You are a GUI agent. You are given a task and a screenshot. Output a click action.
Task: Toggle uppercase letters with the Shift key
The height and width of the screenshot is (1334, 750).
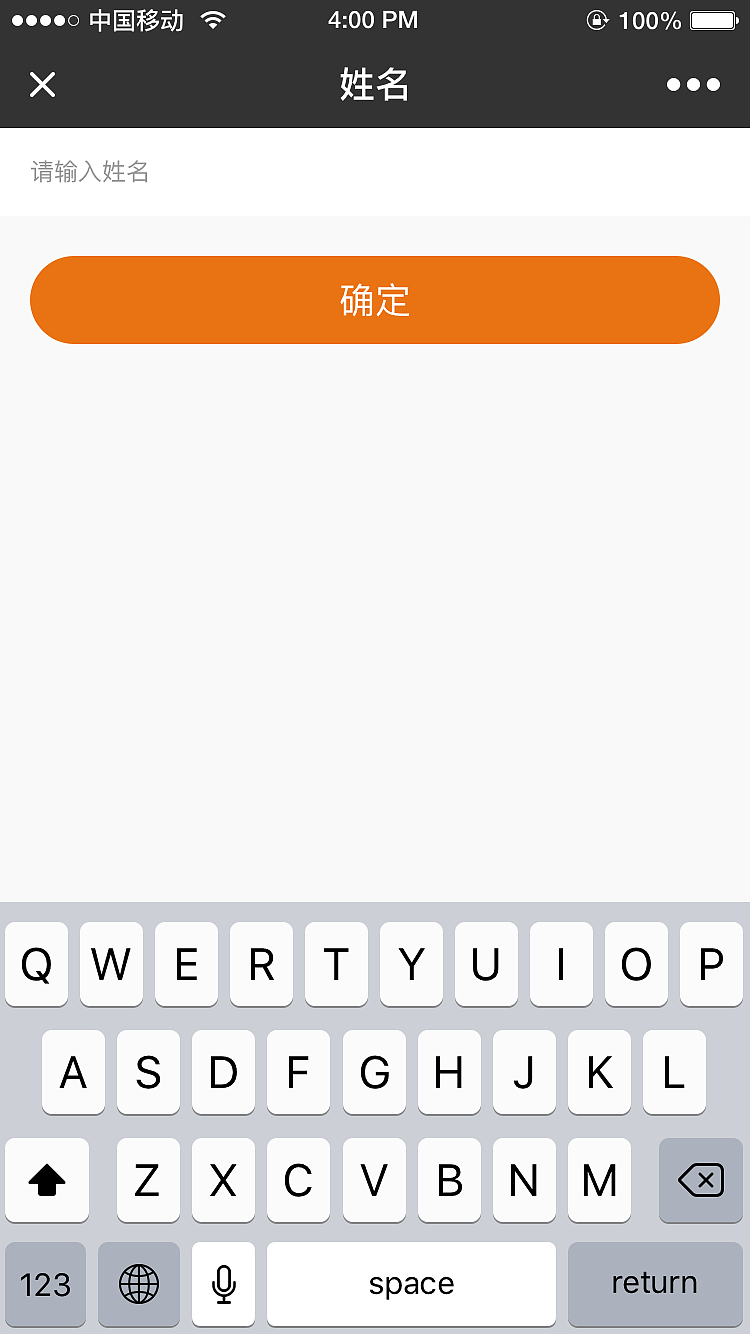(x=47, y=1181)
